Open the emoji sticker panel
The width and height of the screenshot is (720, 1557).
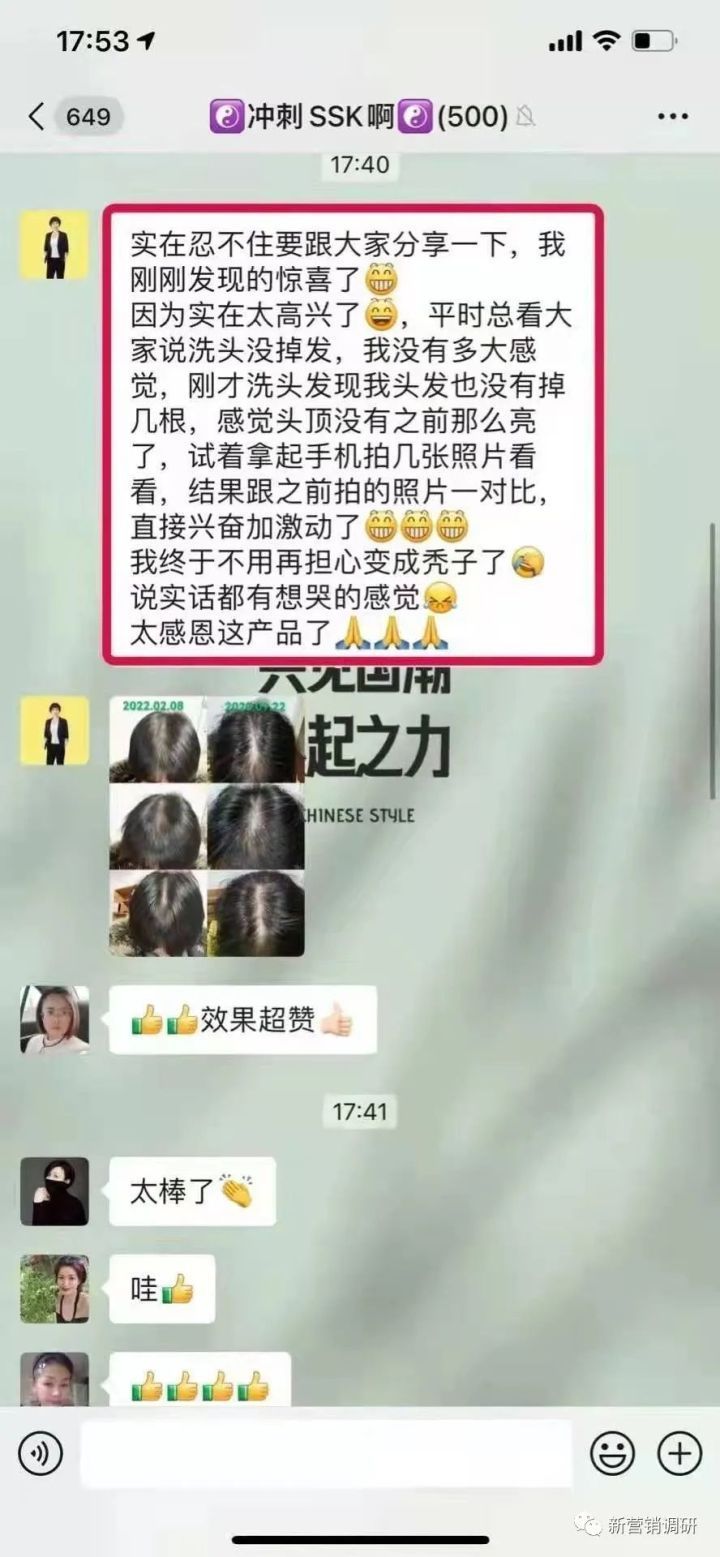(x=612, y=1452)
